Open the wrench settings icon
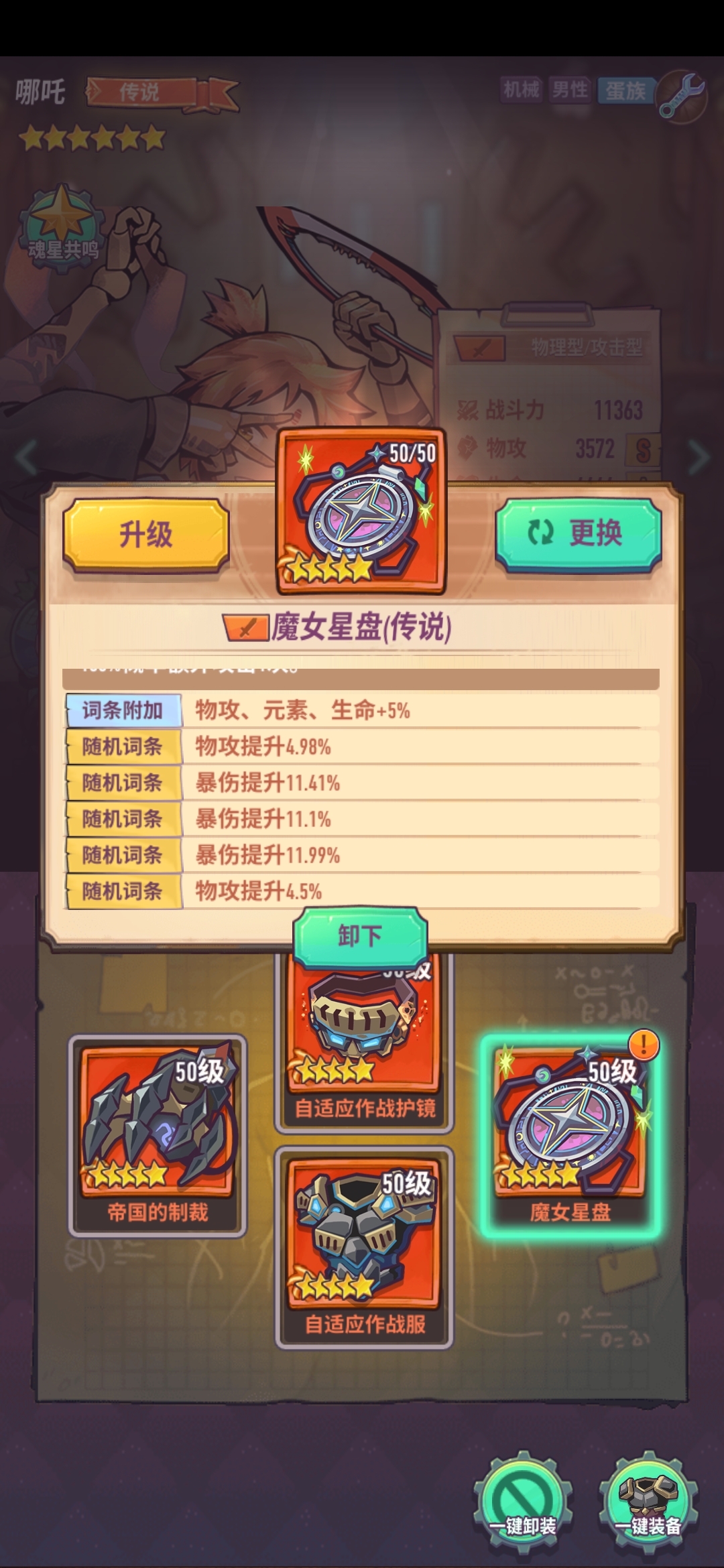The width and height of the screenshot is (724, 1568). click(x=680, y=95)
